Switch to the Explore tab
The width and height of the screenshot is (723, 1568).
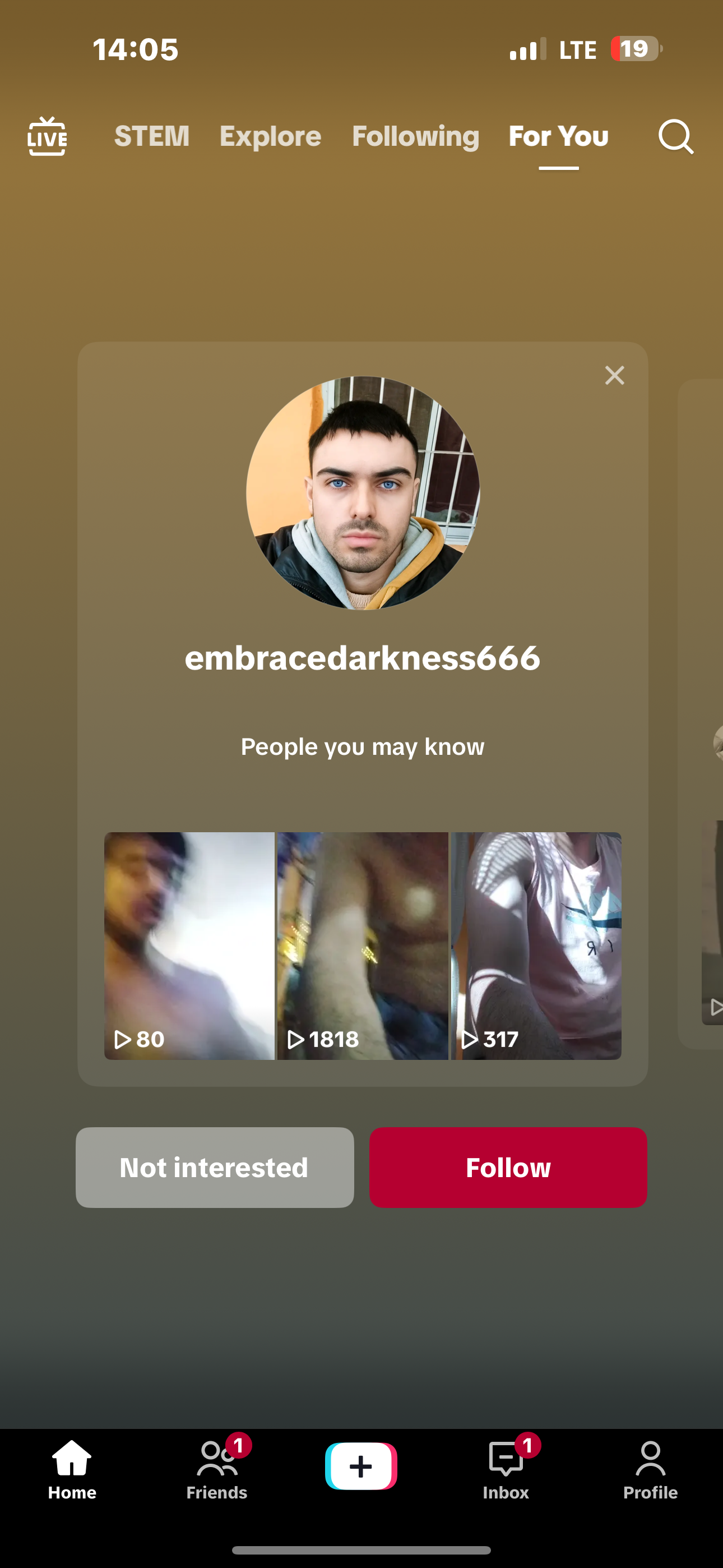[x=270, y=136]
